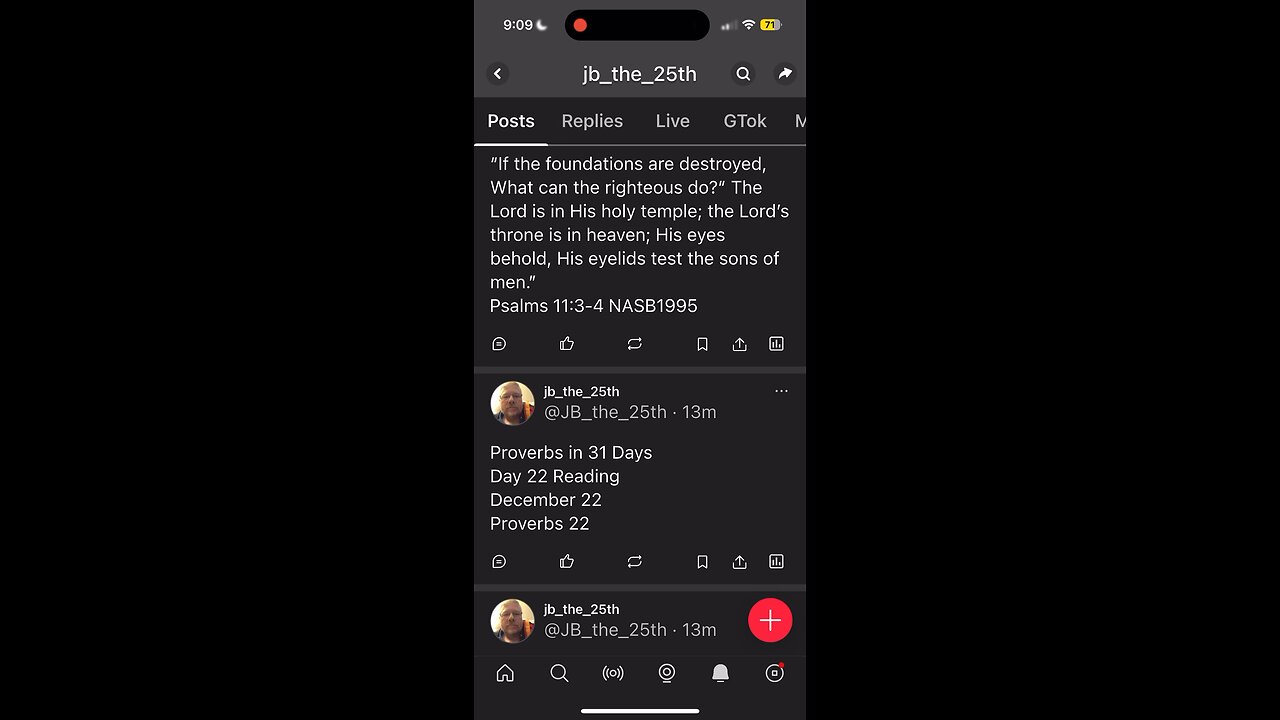Compose a new post with plus button
The width and height of the screenshot is (1280, 720).
[x=770, y=621]
